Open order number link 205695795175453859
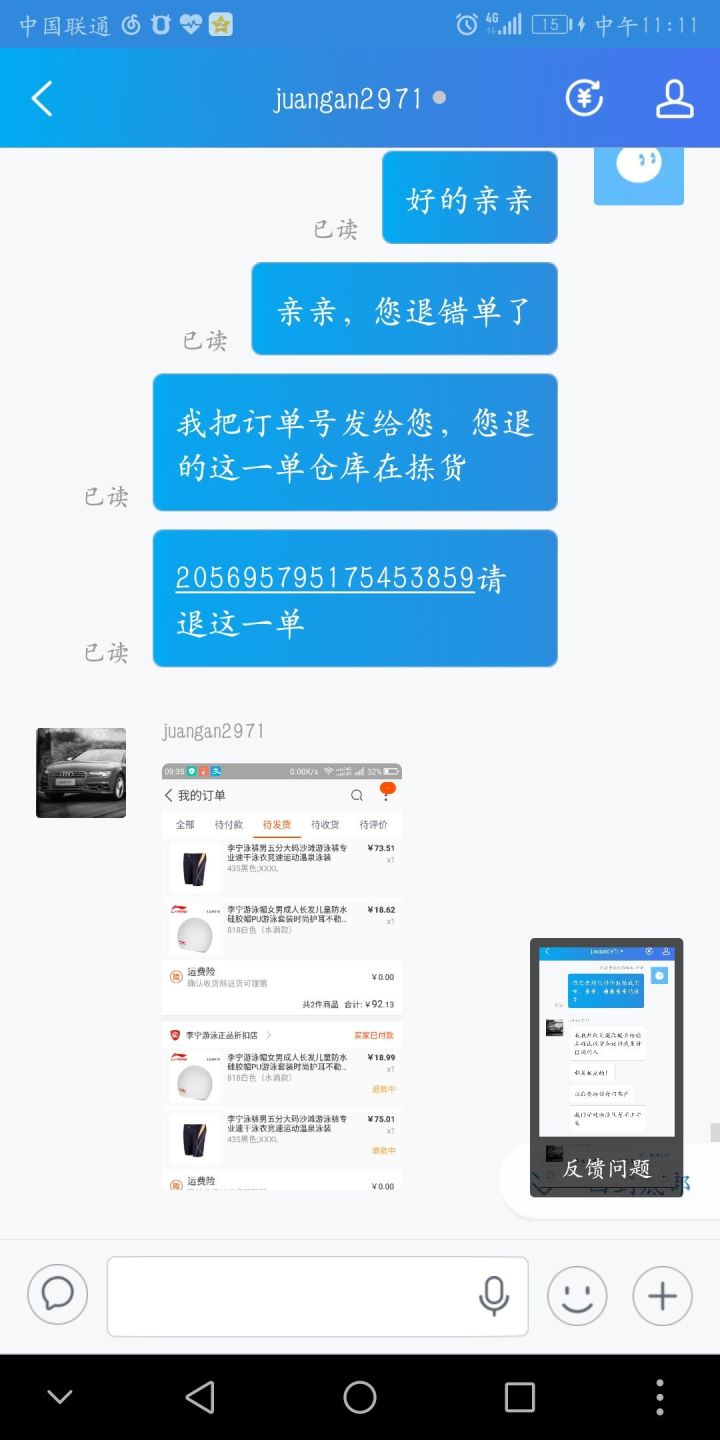This screenshot has height=1440, width=720. click(x=325, y=578)
